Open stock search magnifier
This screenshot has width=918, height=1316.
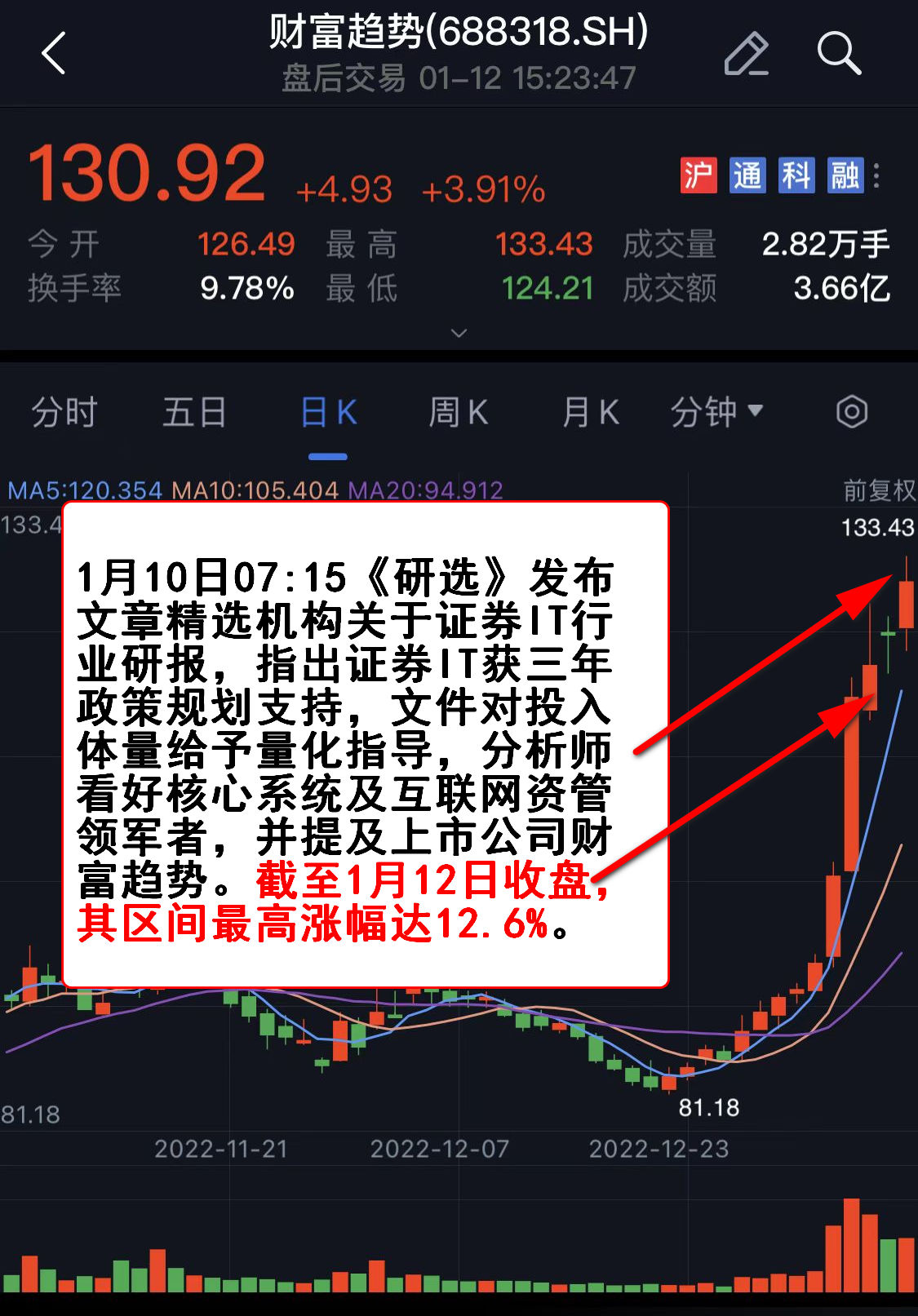838,54
